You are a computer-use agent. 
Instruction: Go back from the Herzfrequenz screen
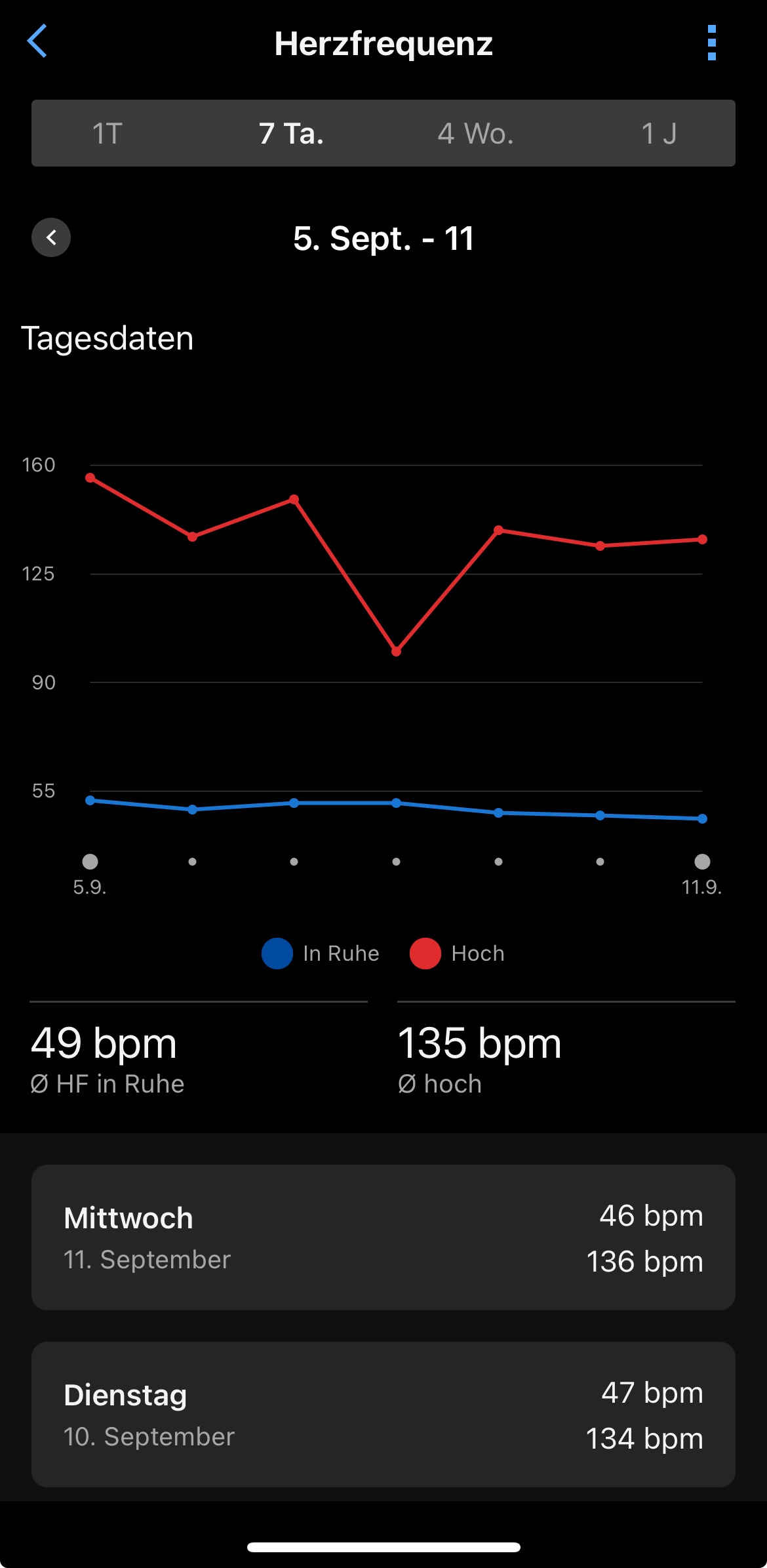37,41
